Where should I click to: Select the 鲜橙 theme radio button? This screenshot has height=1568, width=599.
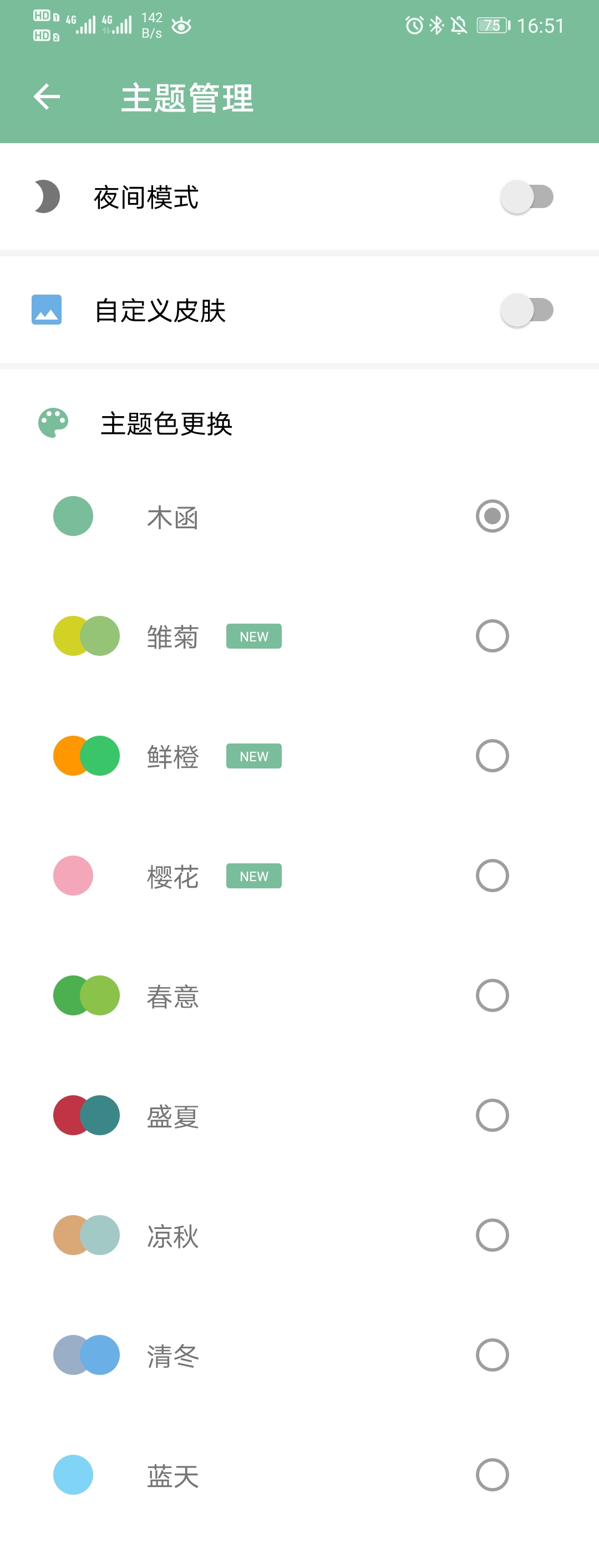coord(492,756)
